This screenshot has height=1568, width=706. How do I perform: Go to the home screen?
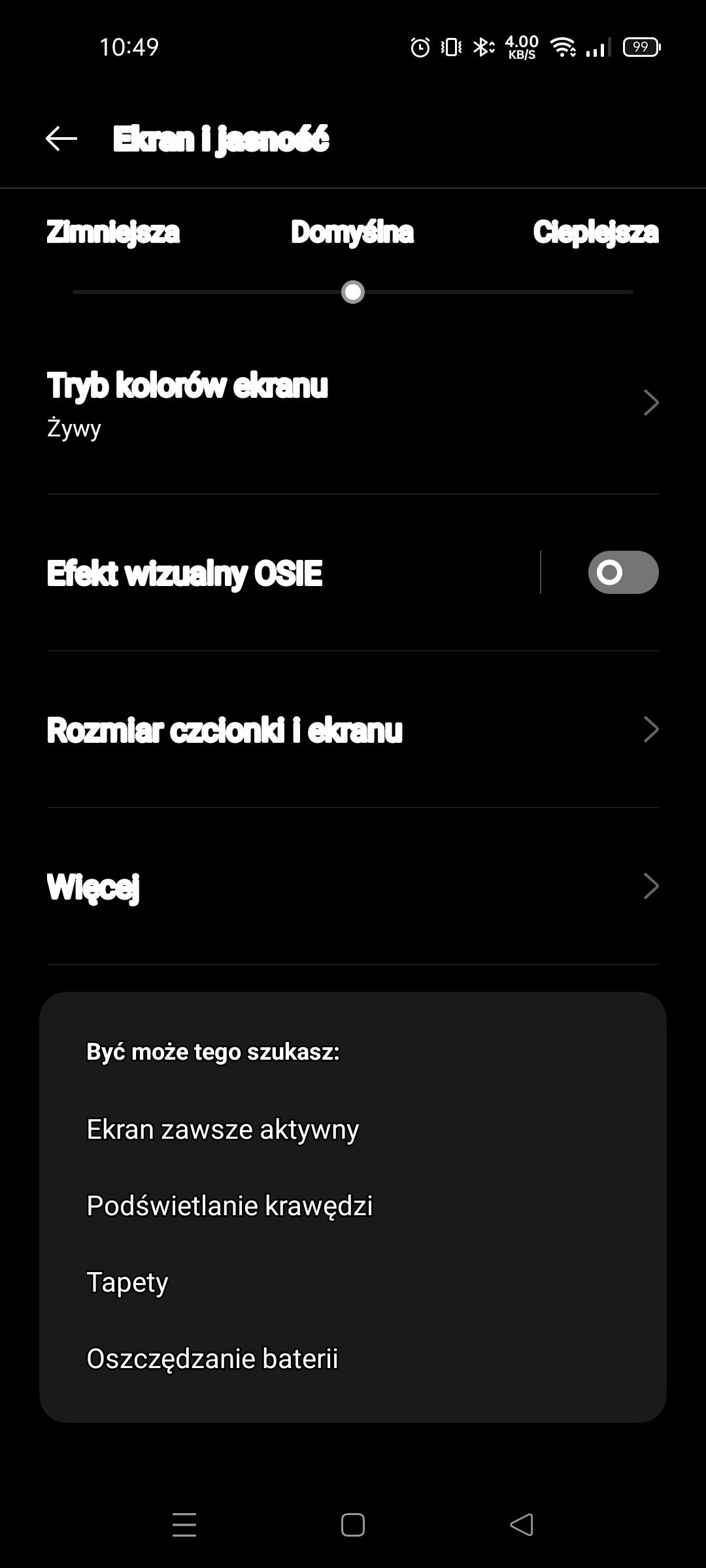click(x=353, y=1525)
